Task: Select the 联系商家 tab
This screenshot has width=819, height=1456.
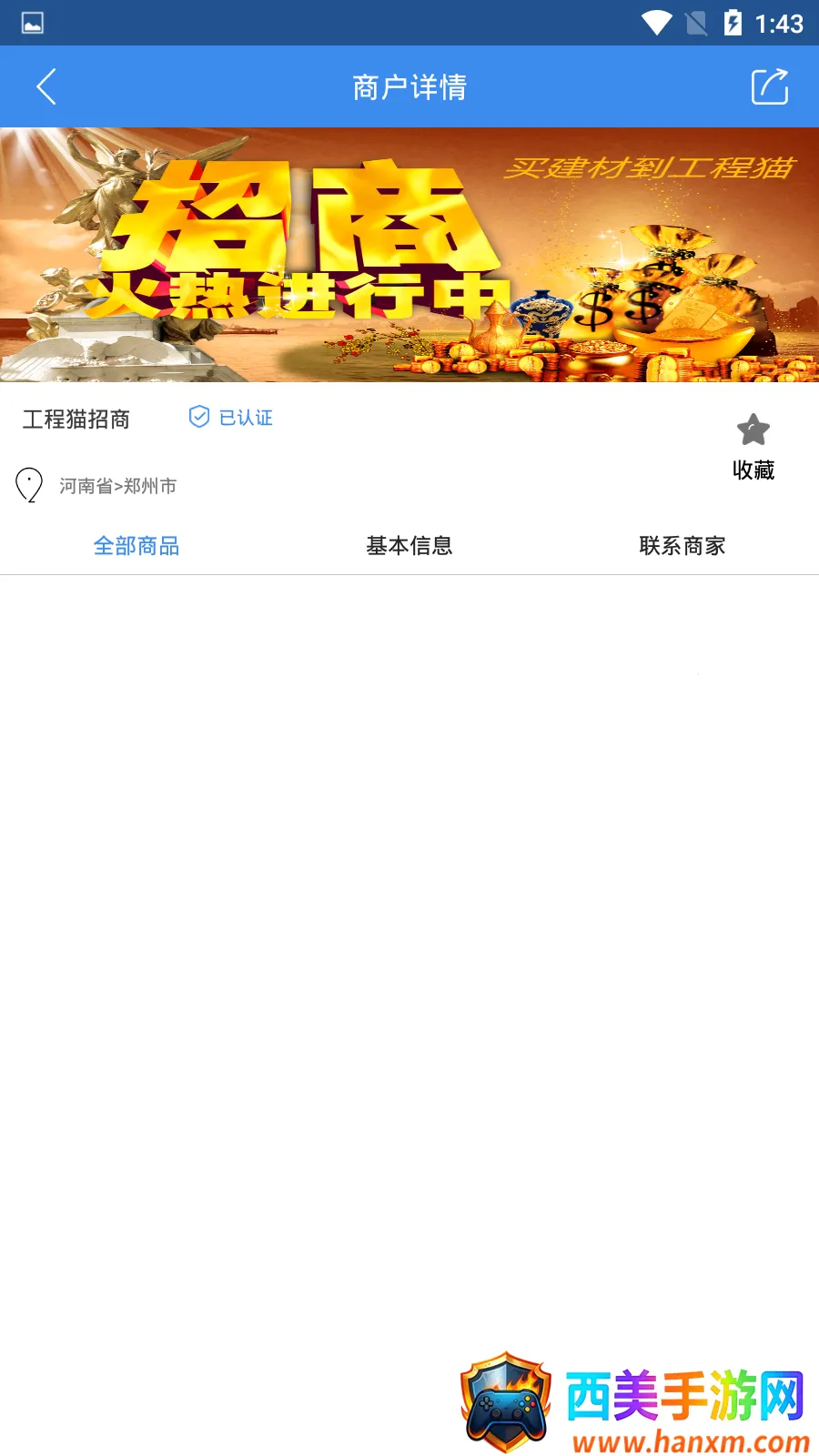Action: coord(682,546)
